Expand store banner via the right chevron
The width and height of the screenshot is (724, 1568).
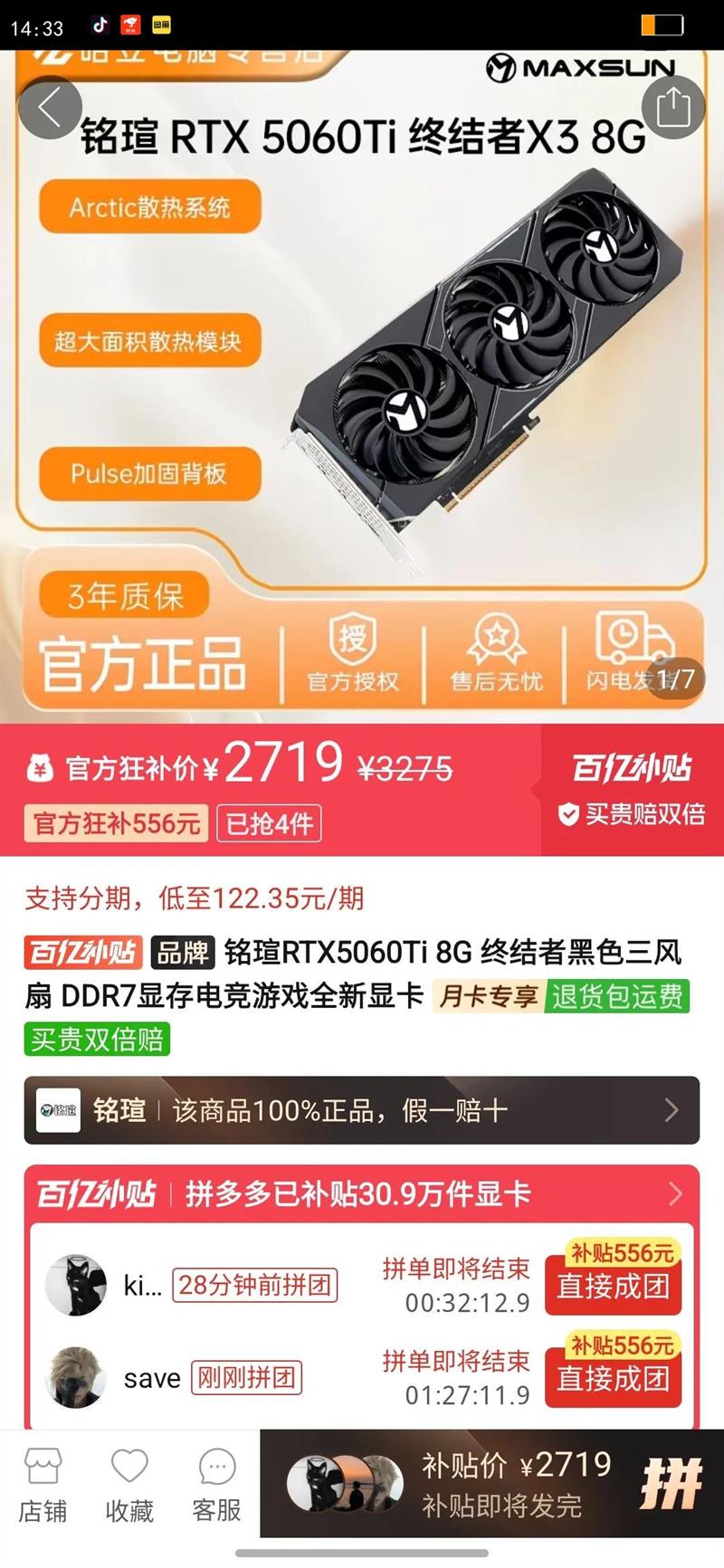[672, 1108]
